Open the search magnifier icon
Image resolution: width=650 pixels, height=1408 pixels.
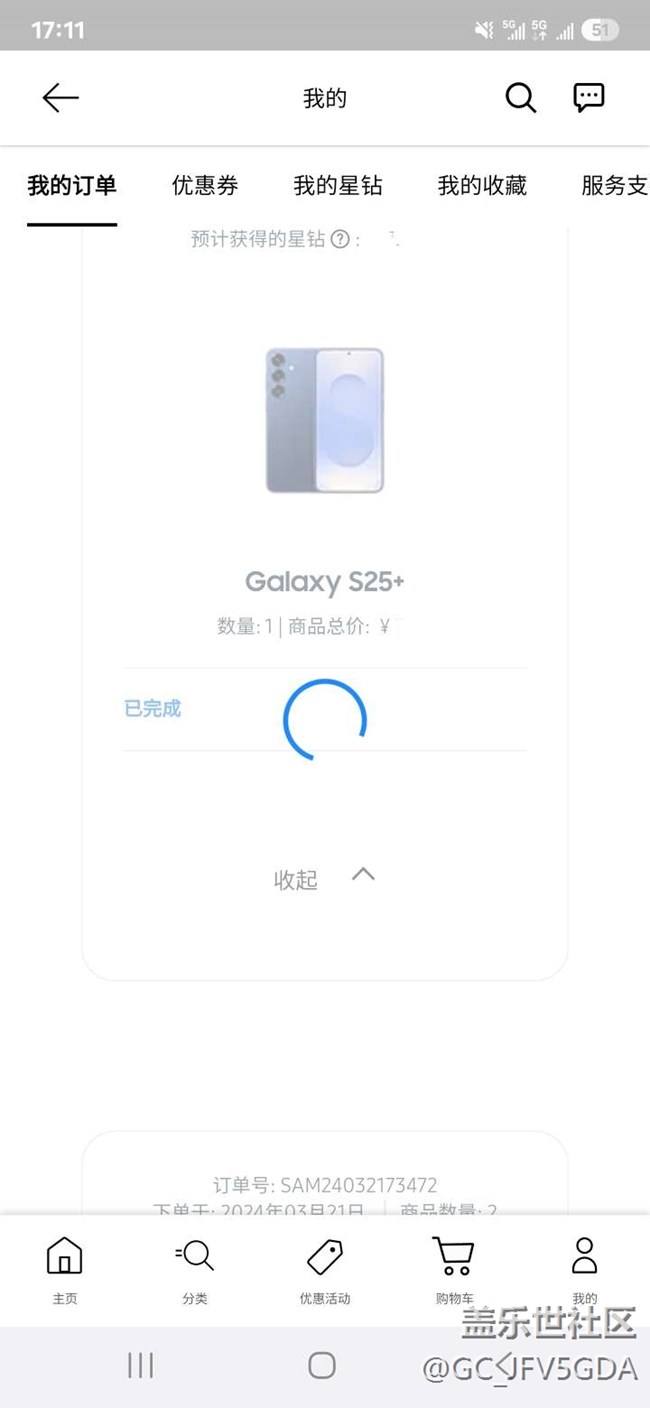(x=520, y=97)
